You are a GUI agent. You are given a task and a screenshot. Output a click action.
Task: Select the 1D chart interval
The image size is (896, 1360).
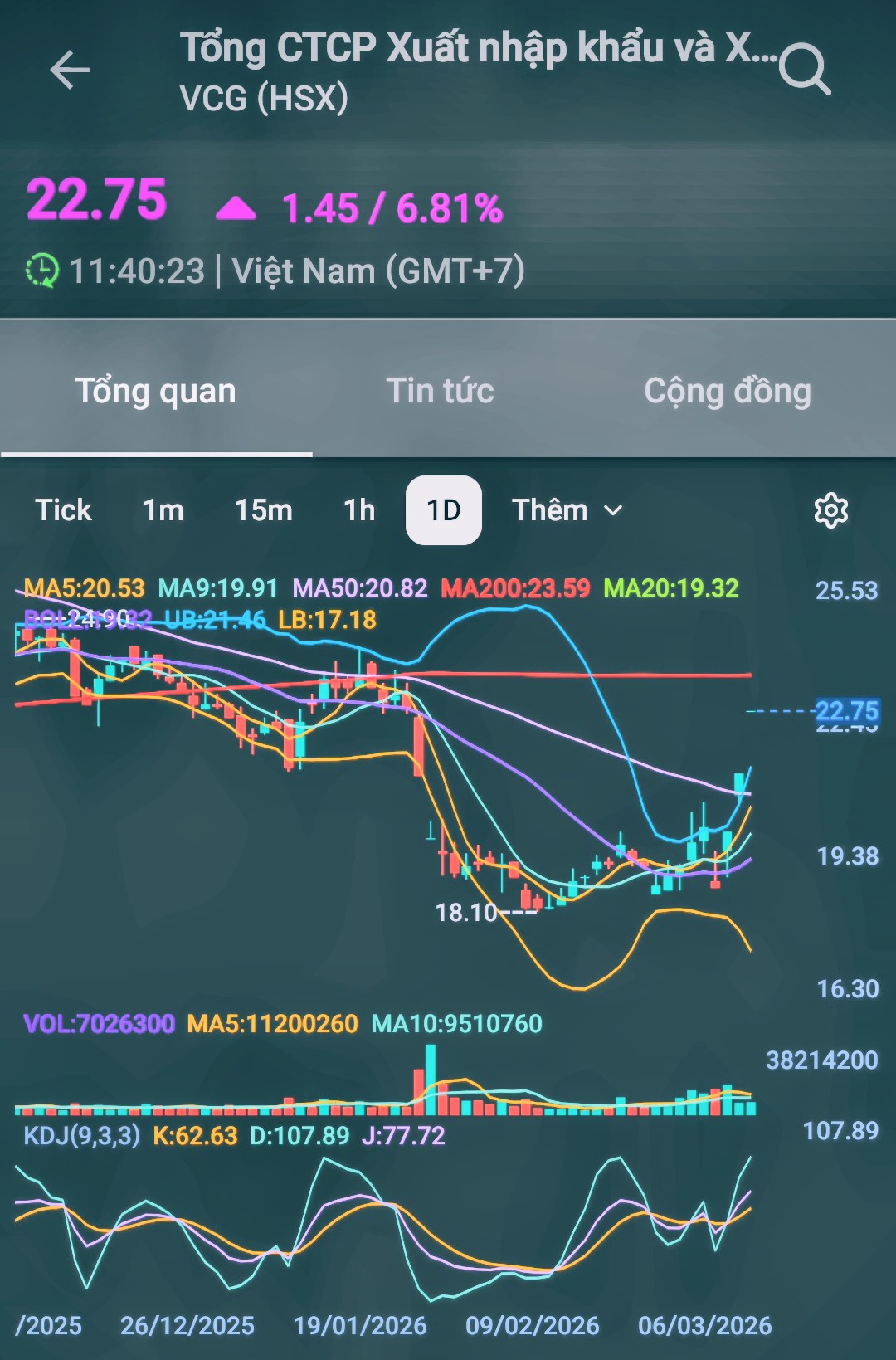coord(444,510)
